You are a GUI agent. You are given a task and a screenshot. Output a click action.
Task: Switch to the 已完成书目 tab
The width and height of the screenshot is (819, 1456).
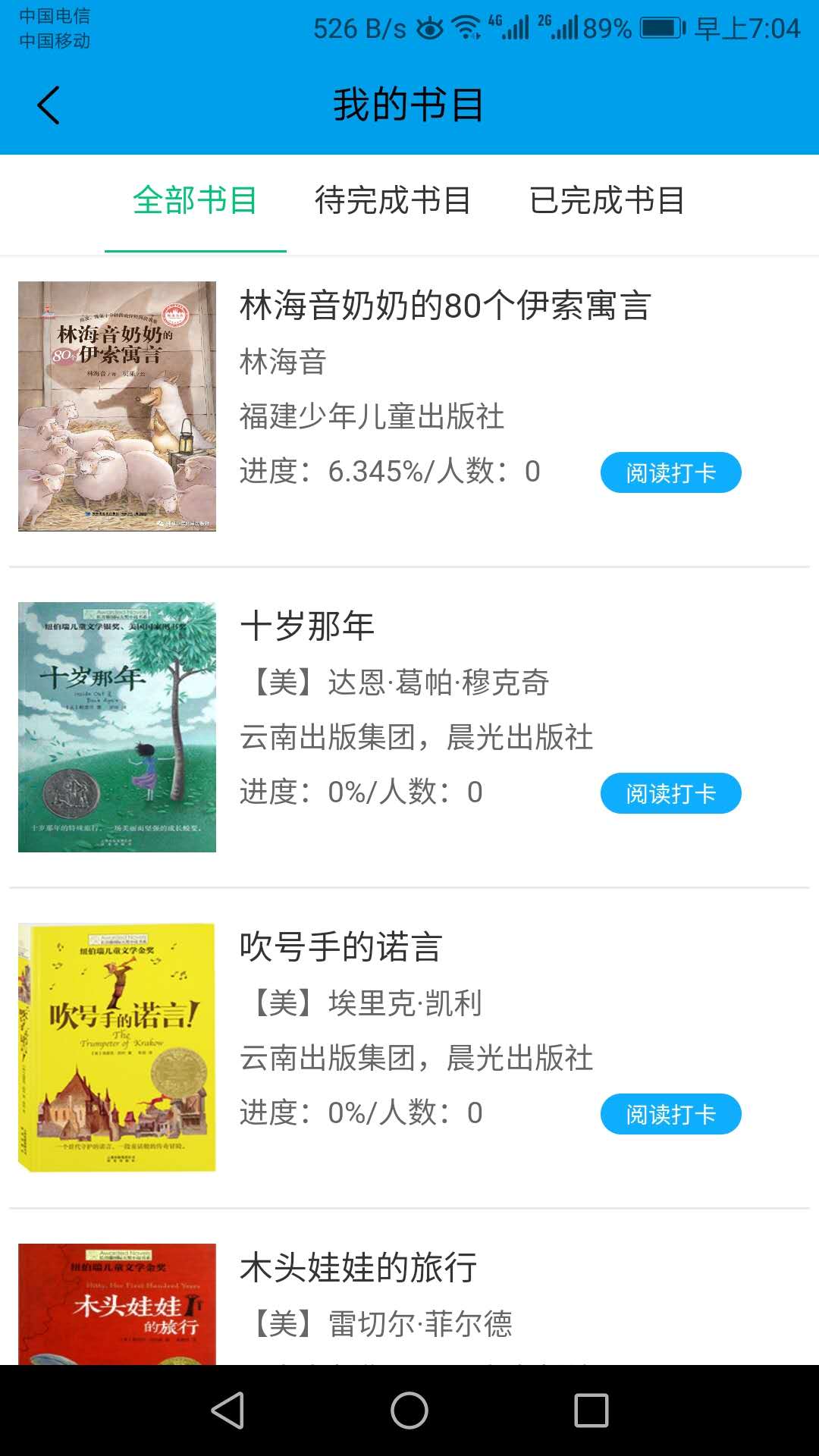607,201
